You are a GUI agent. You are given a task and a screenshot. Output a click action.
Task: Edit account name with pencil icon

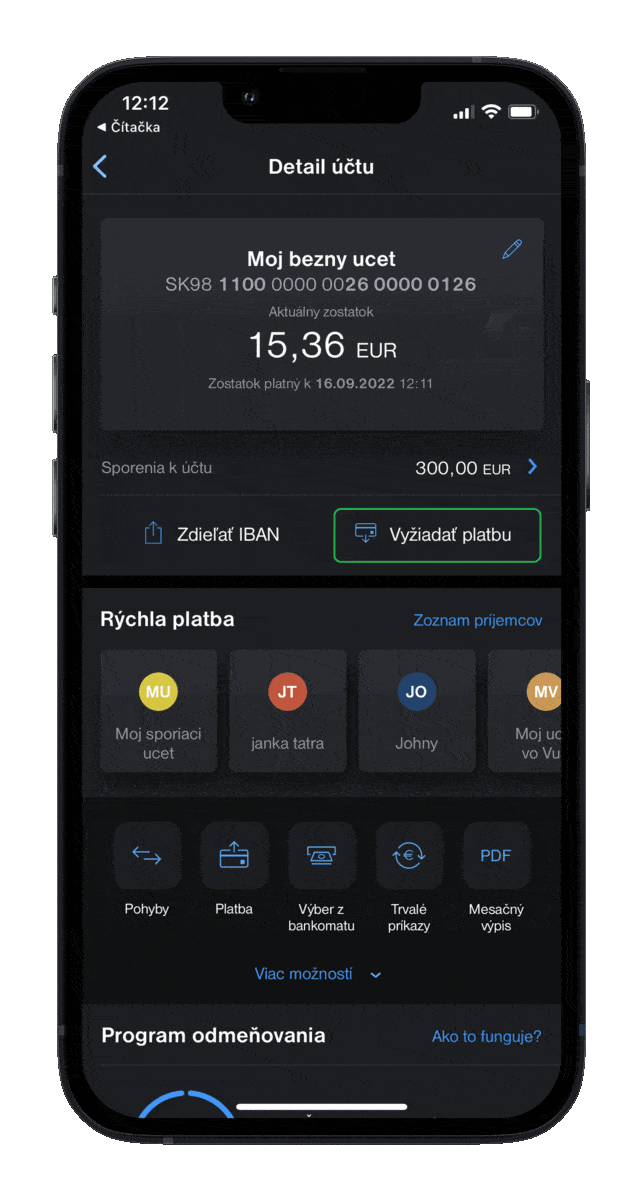[512, 250]
